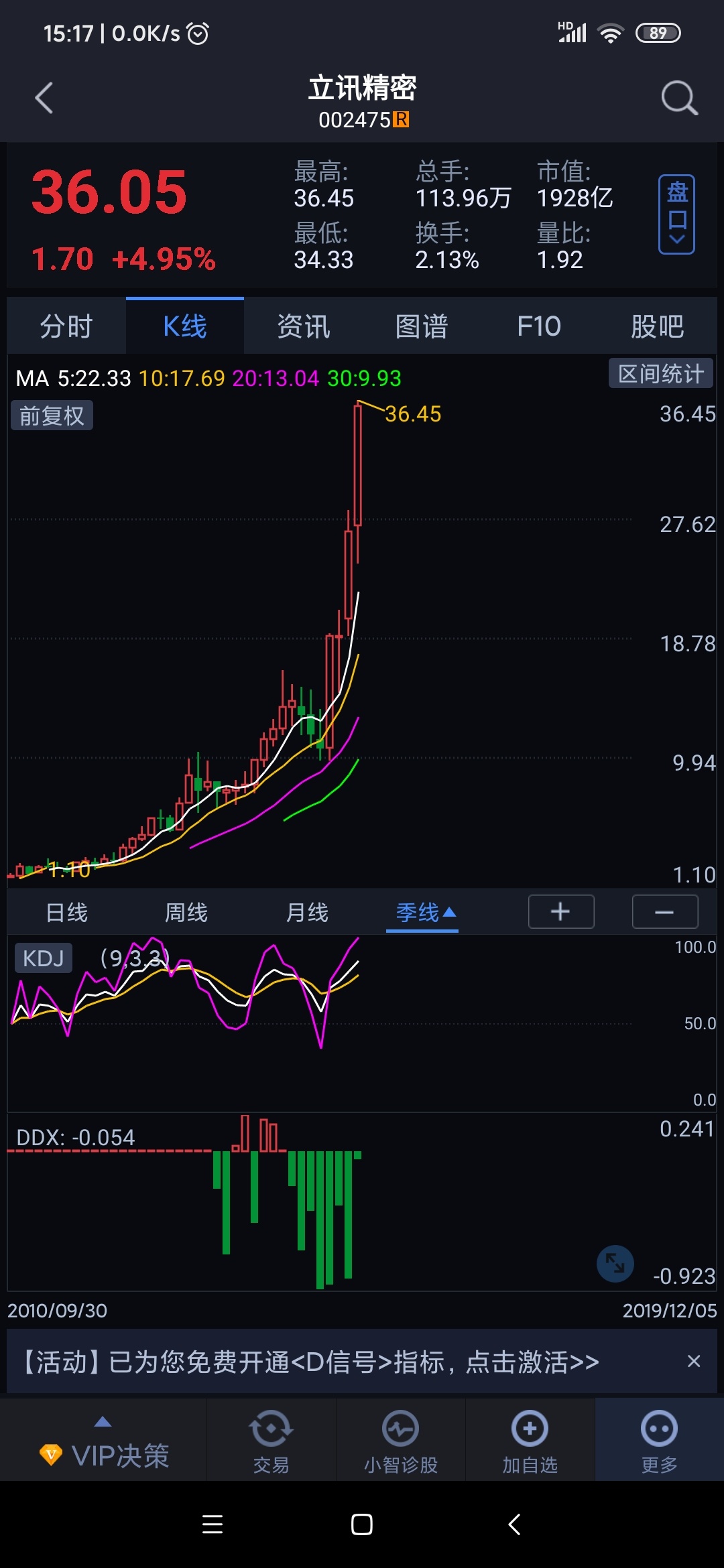
Task: Change the KDJ indicator
Action: (43, 958)
